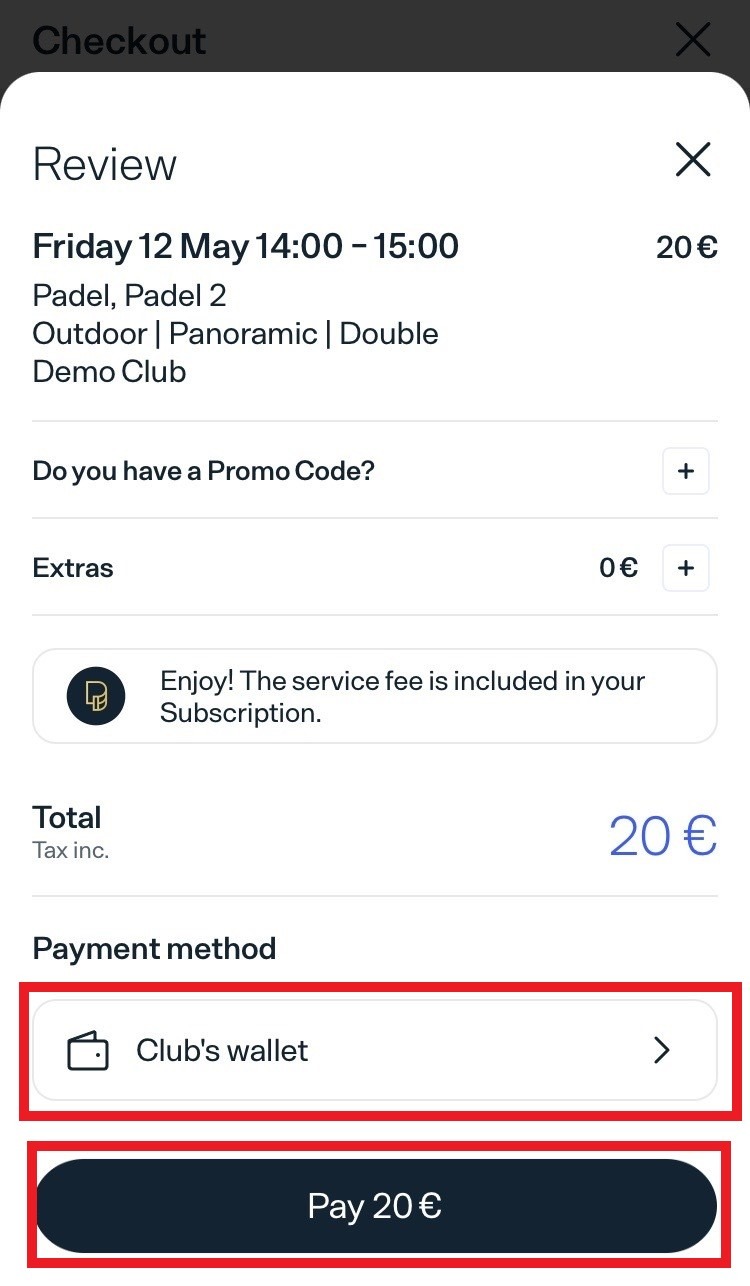750x1286 pixels.
Task: Click the plus icon next to Extras
Action: (x=686, y=567)
